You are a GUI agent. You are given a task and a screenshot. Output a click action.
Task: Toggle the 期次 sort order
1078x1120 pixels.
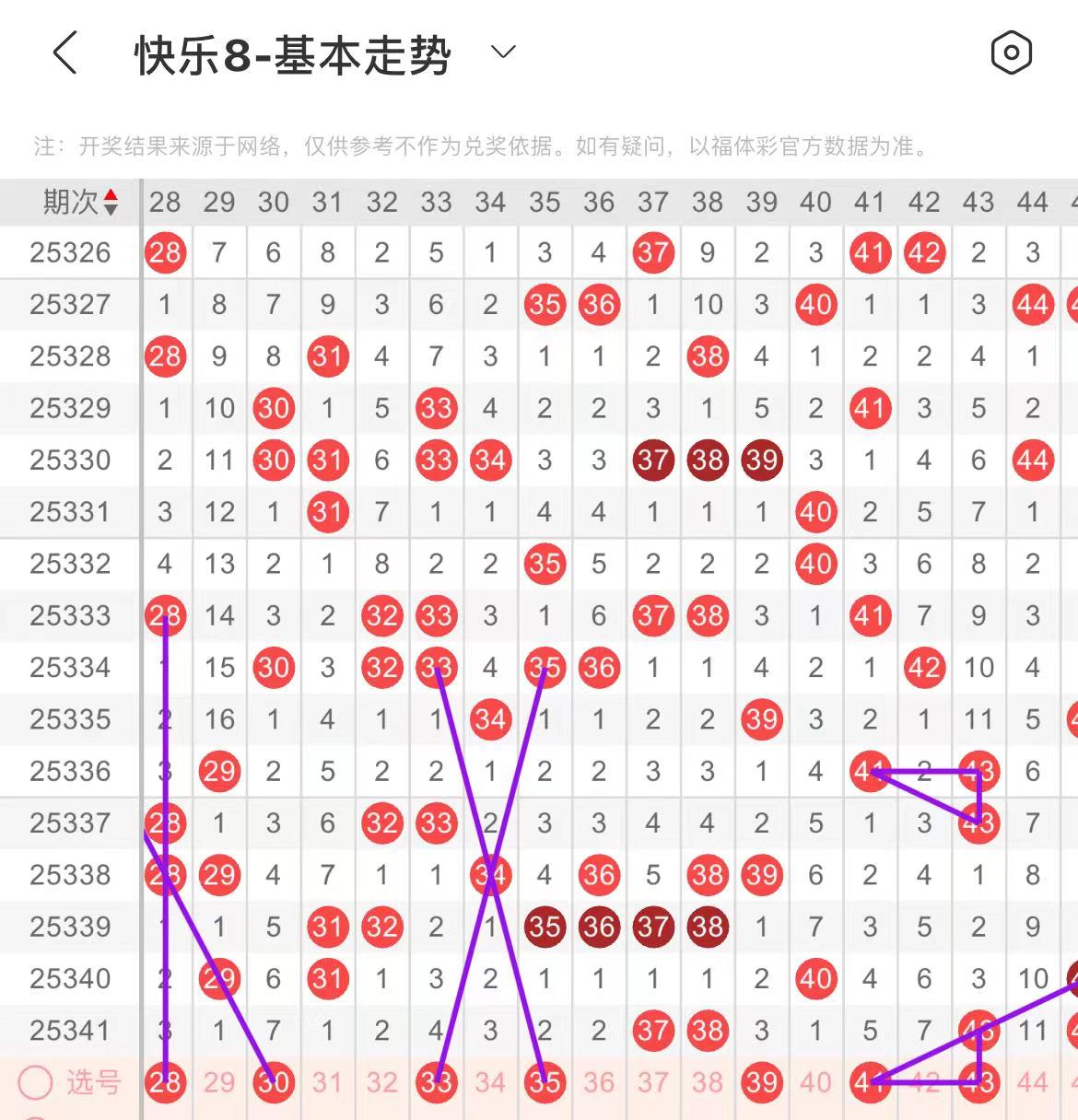[111, 202]
